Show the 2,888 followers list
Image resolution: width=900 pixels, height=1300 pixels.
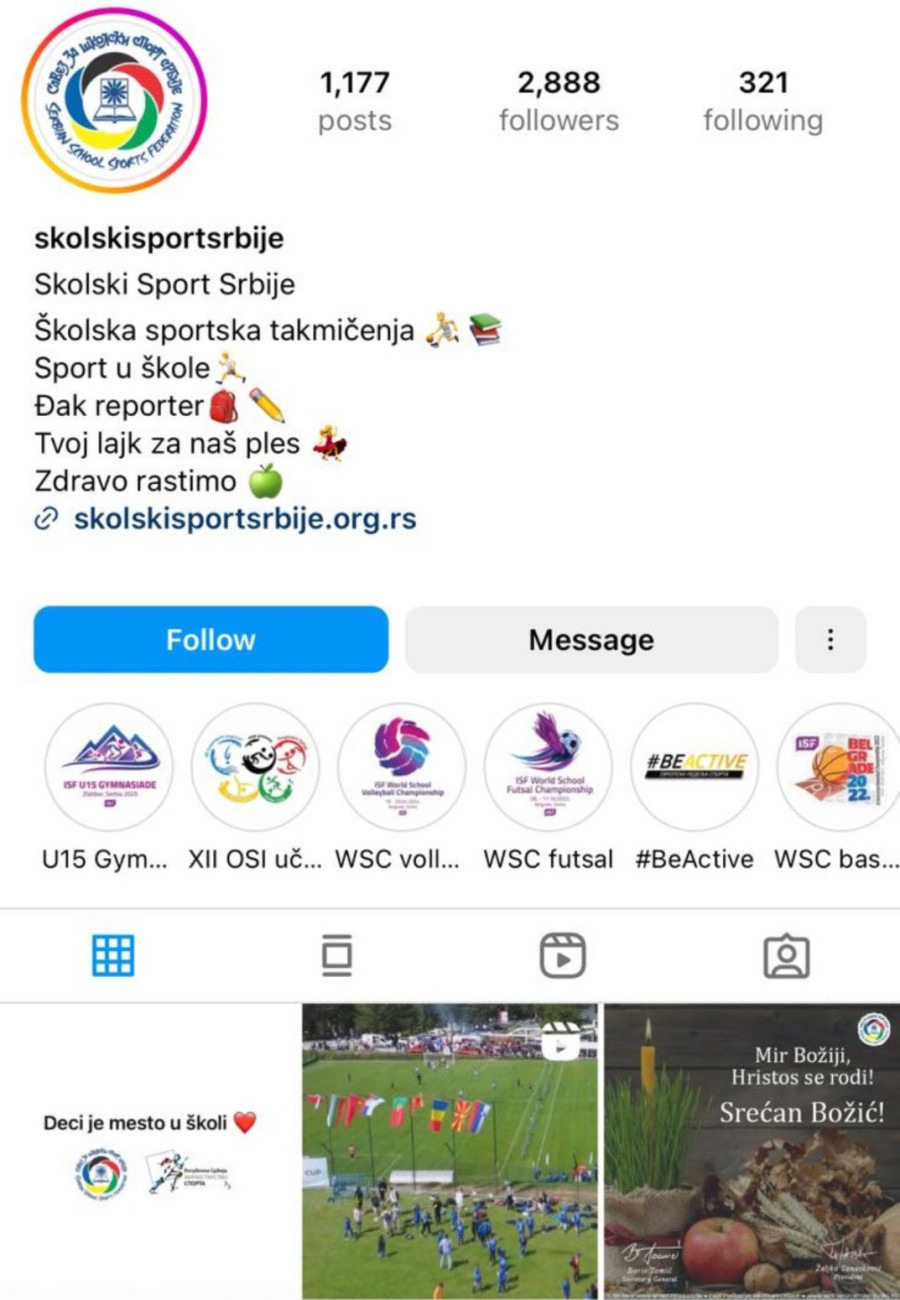pos(559,100)
